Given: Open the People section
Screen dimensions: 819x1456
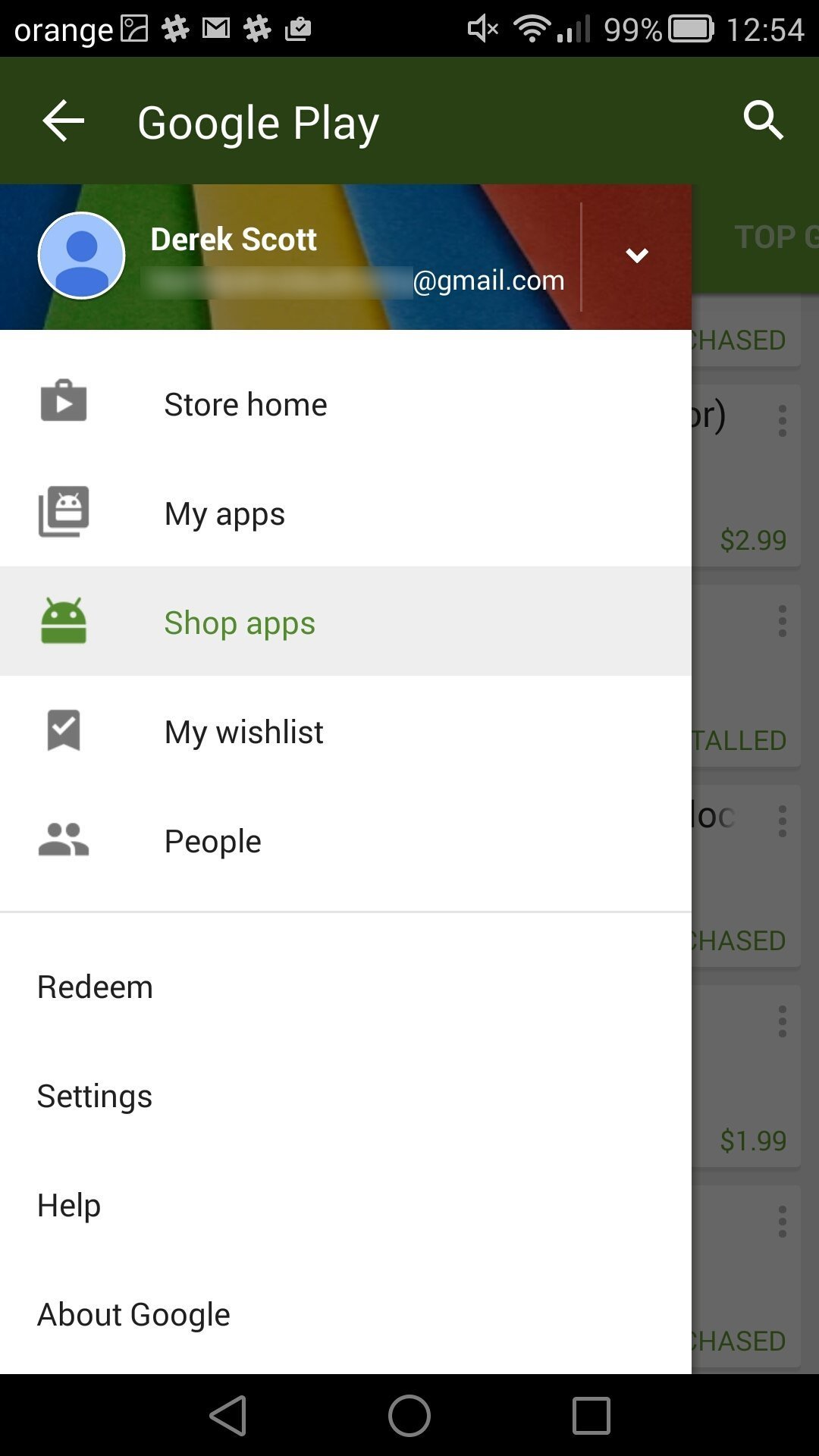Looking at the screenshot, I should click(212, 842).
